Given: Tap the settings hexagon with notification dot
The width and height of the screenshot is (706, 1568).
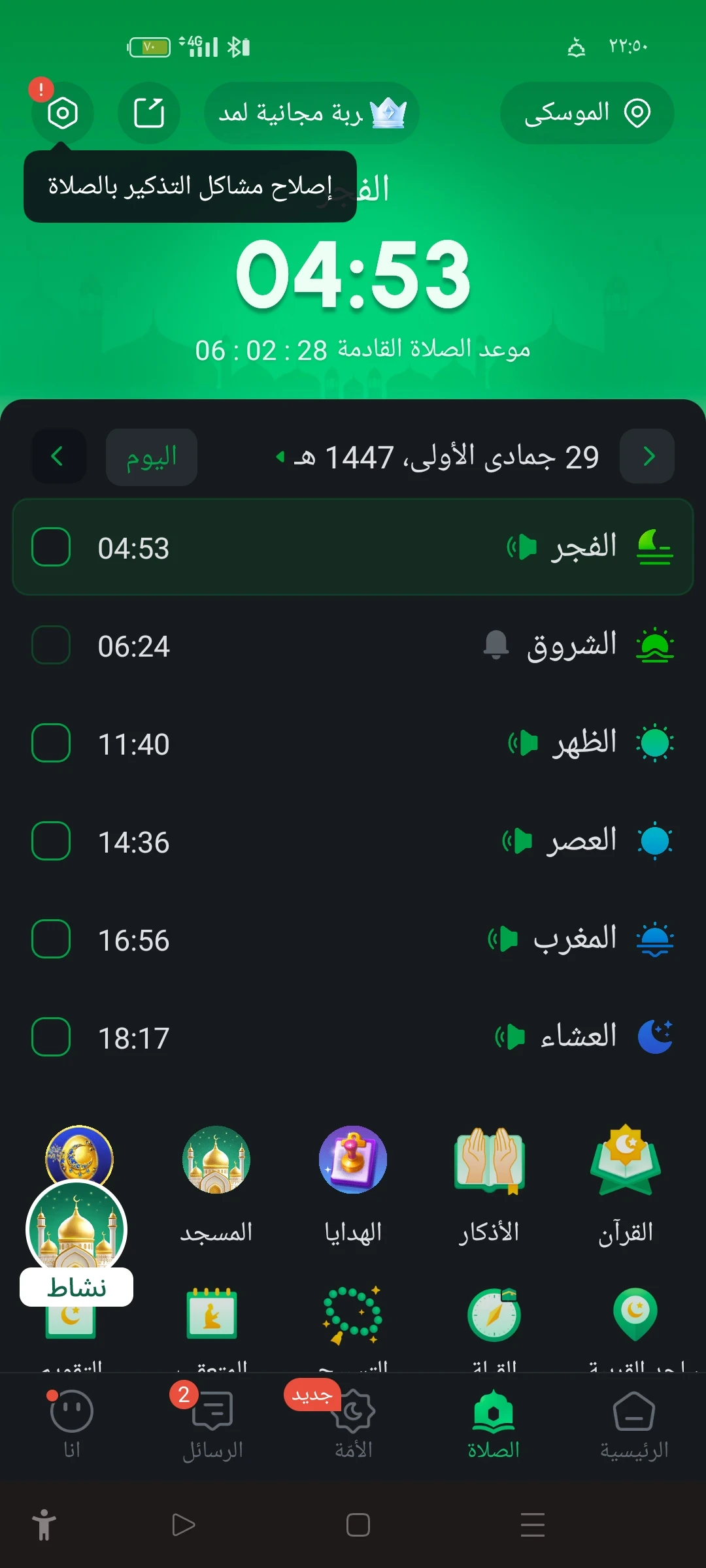Looking at the screenshot, I should pos(62,112).
